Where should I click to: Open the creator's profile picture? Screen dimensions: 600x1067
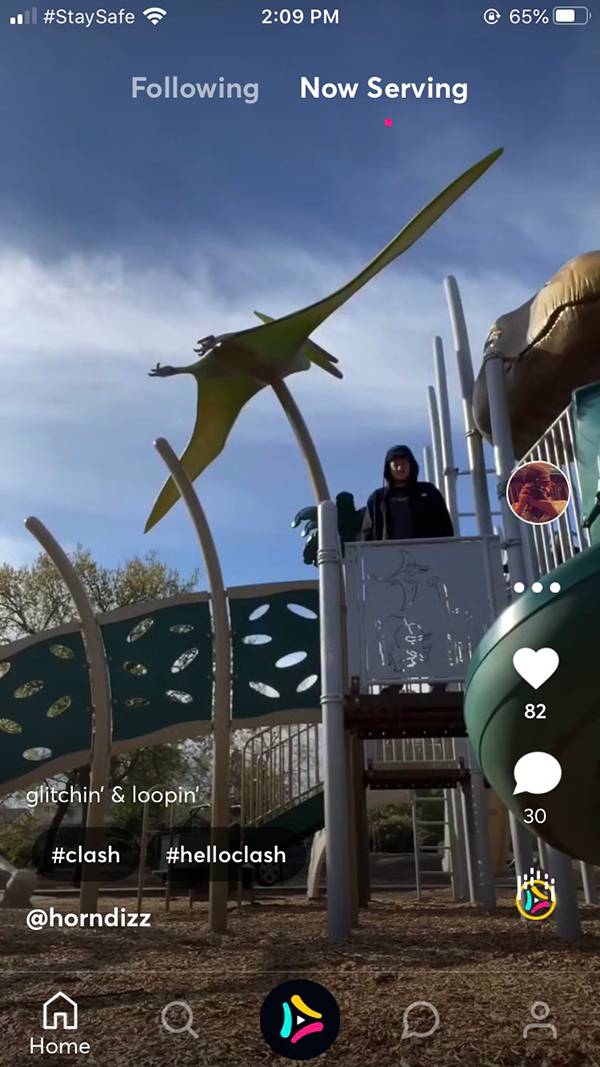pos(538,492)
